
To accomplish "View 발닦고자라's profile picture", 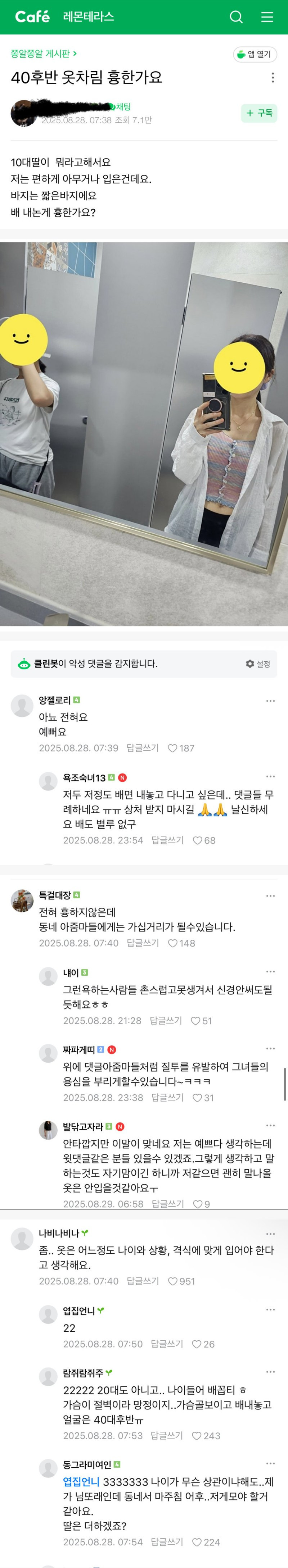I will (48, 1129).
